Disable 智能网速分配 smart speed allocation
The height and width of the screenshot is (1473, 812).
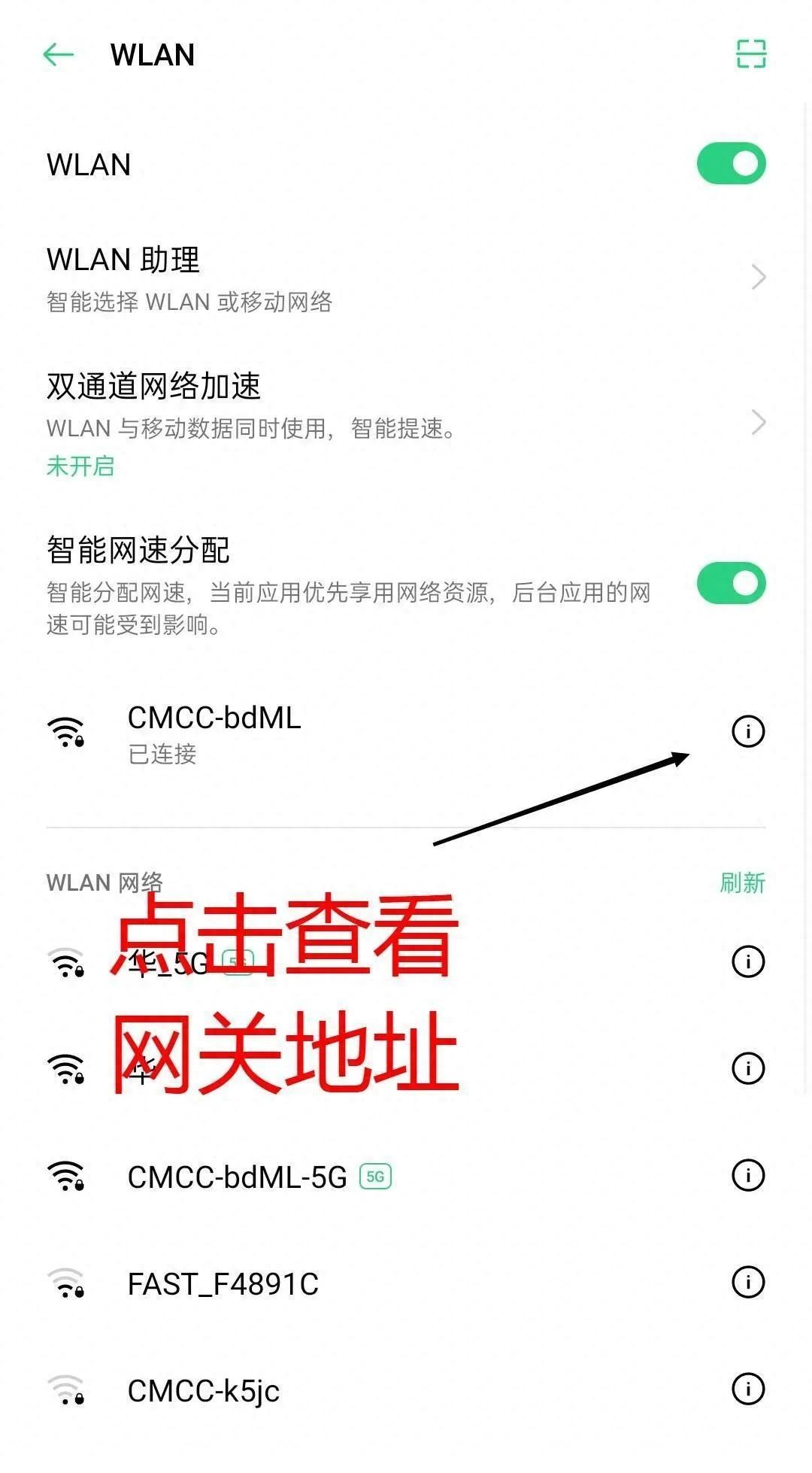click(x=730, y=583)
